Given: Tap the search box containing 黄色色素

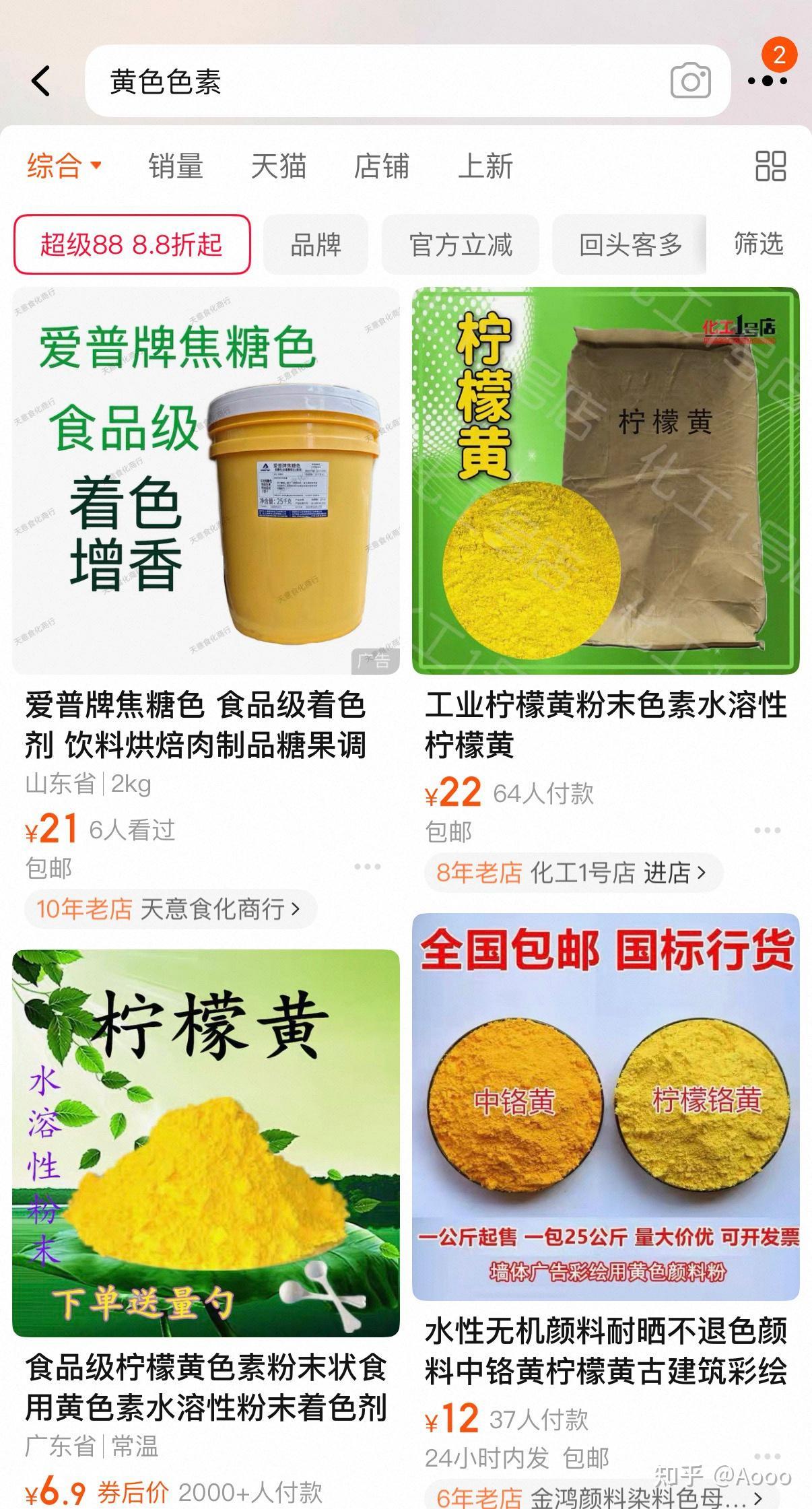Looking at the screenshot, I should tap(370, 81).
